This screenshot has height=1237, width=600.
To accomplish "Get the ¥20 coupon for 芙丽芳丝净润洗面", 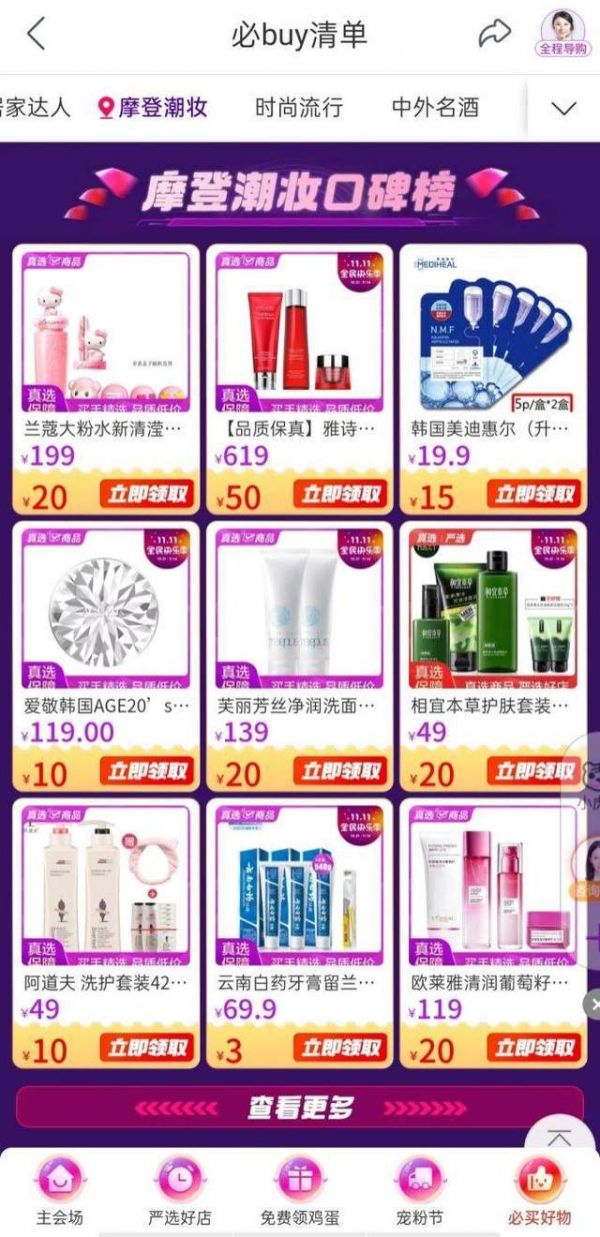I will click(x=340, y=771).
